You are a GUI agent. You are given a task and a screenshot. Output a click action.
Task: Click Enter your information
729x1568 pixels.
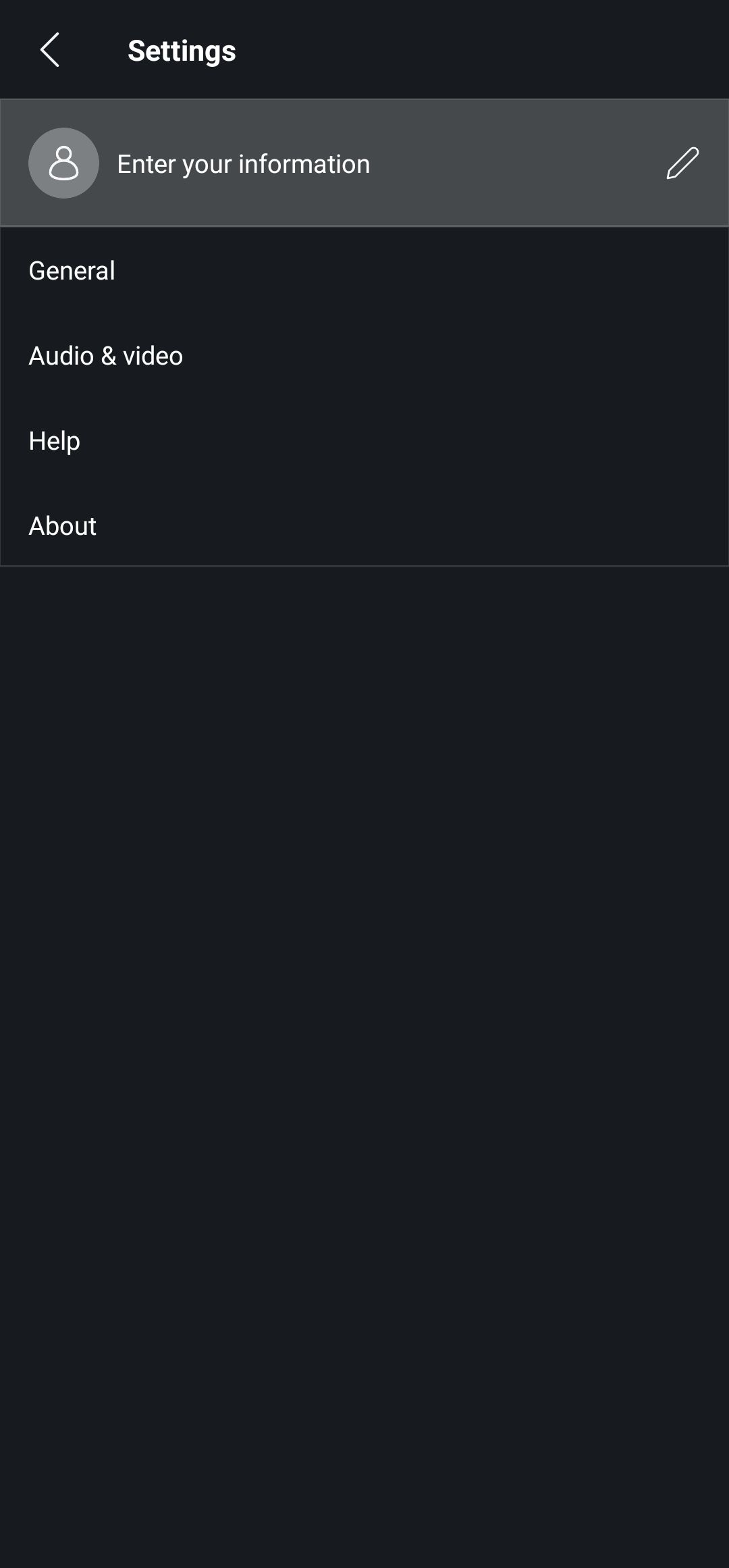pyautogui.click(x=244, y=163)
